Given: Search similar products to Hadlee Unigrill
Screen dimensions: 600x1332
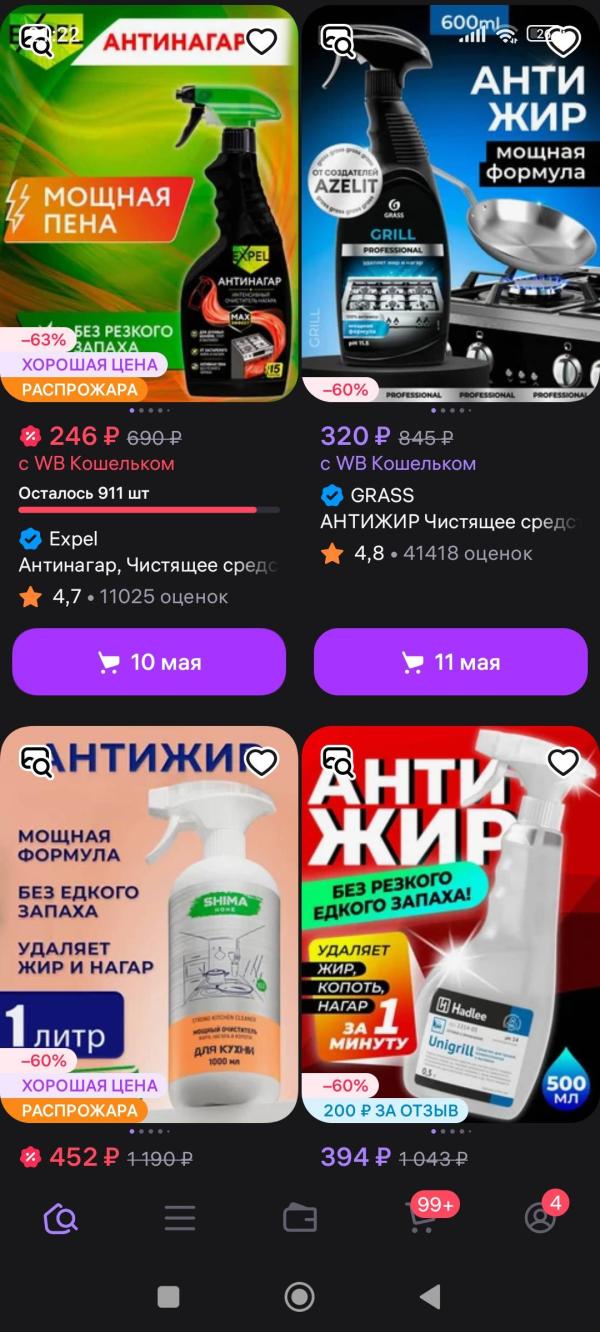Looking at the screenshot, I should [337, 763].
